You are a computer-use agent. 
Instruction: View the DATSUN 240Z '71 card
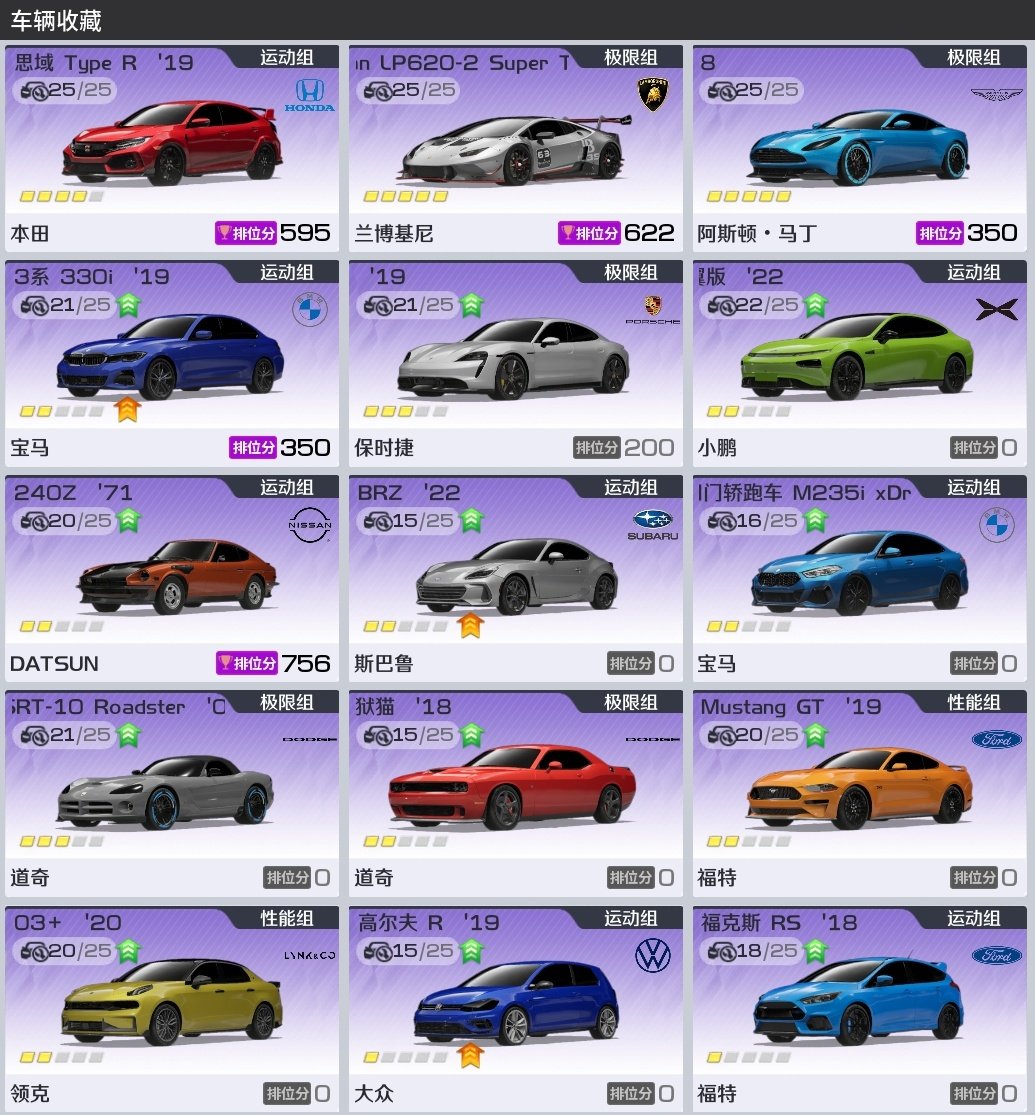click(x=172, y=577)
